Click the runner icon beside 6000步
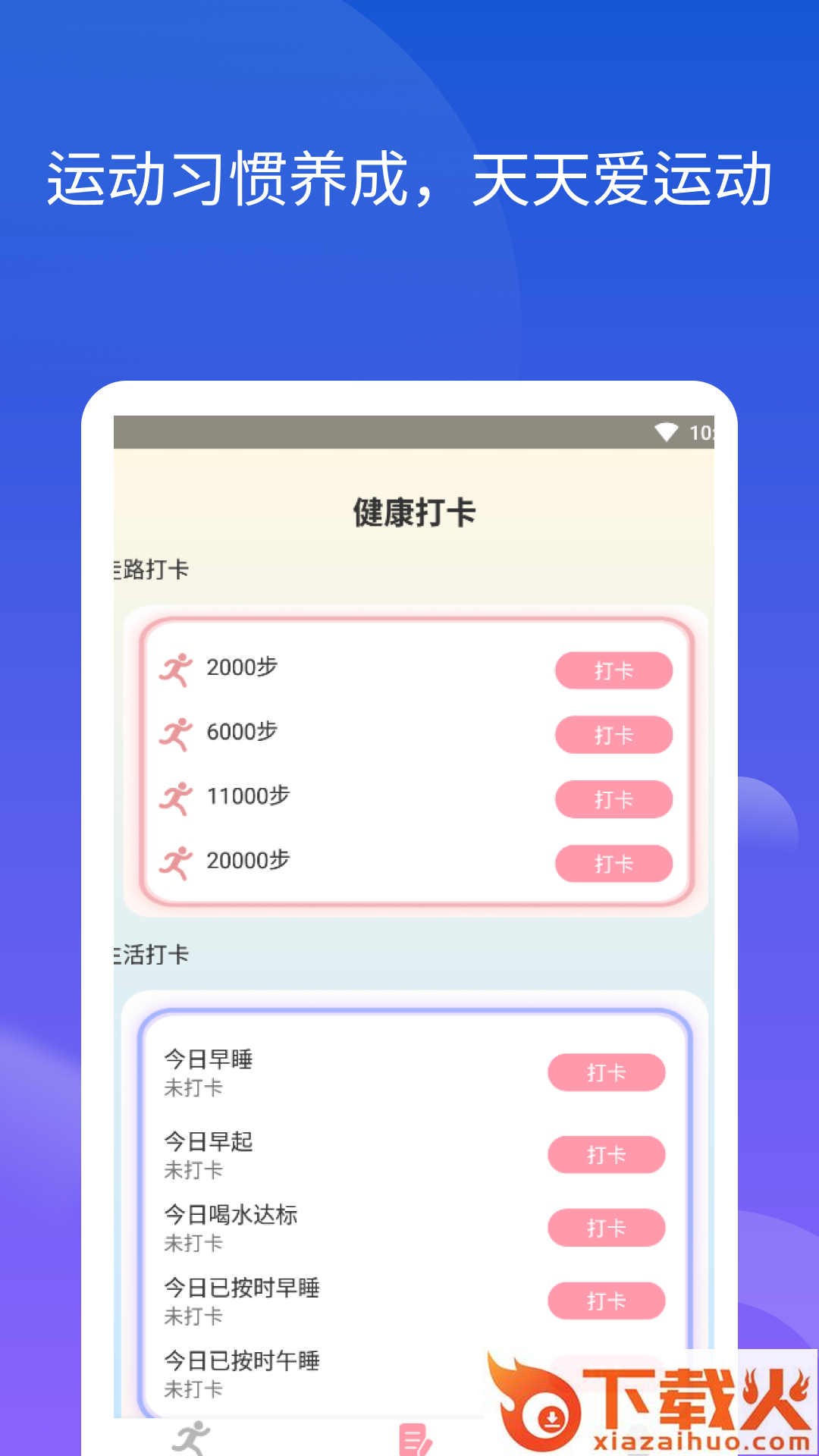This screenshot has width=819, height=1456. point(176,733)
